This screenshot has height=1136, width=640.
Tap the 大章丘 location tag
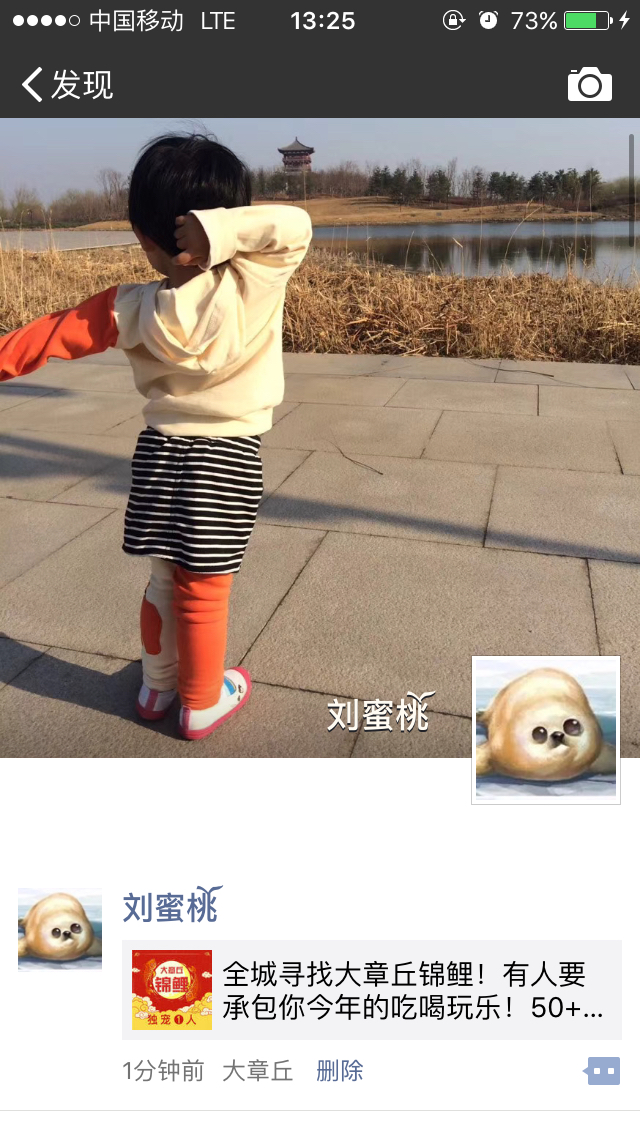(257, 1071)
